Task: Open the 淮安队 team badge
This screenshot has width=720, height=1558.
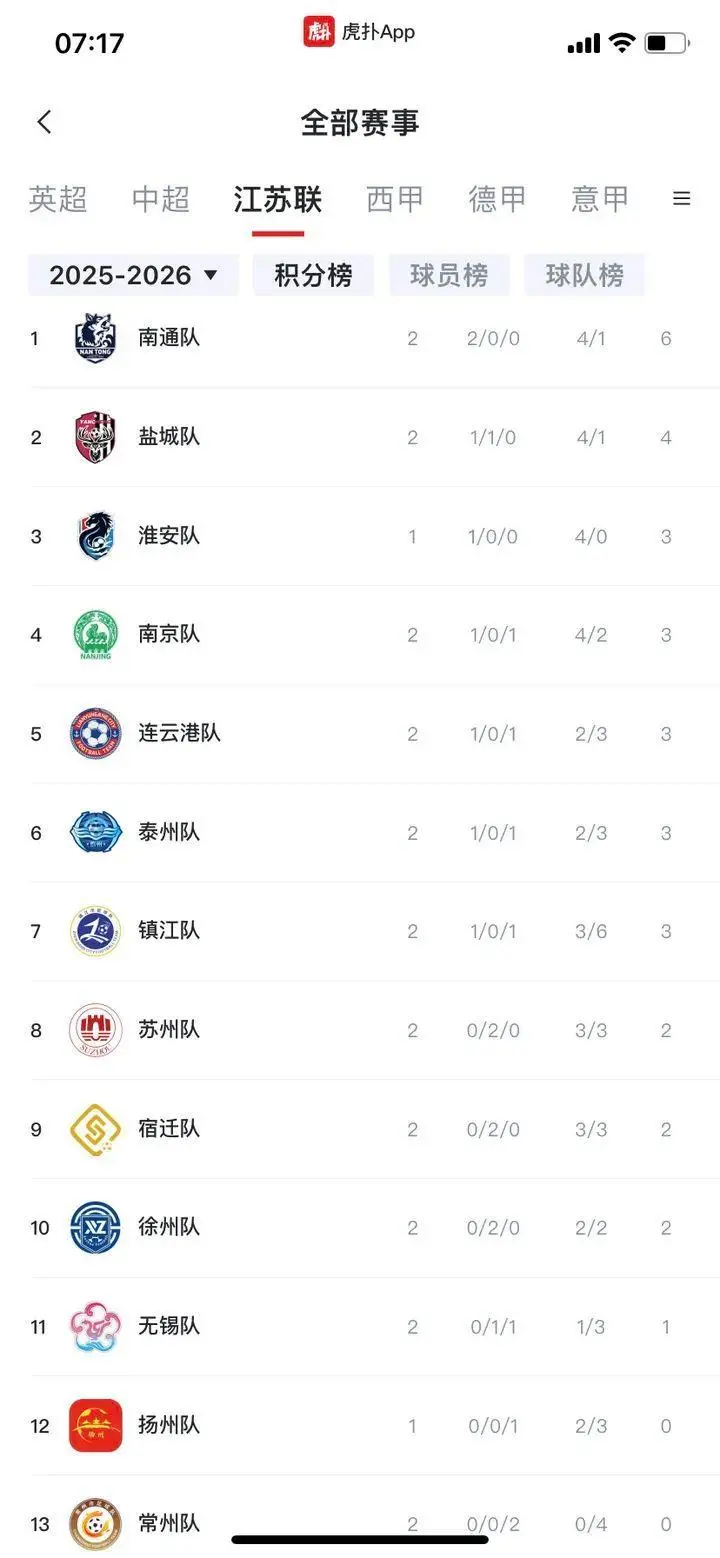Action: [95, 536]
